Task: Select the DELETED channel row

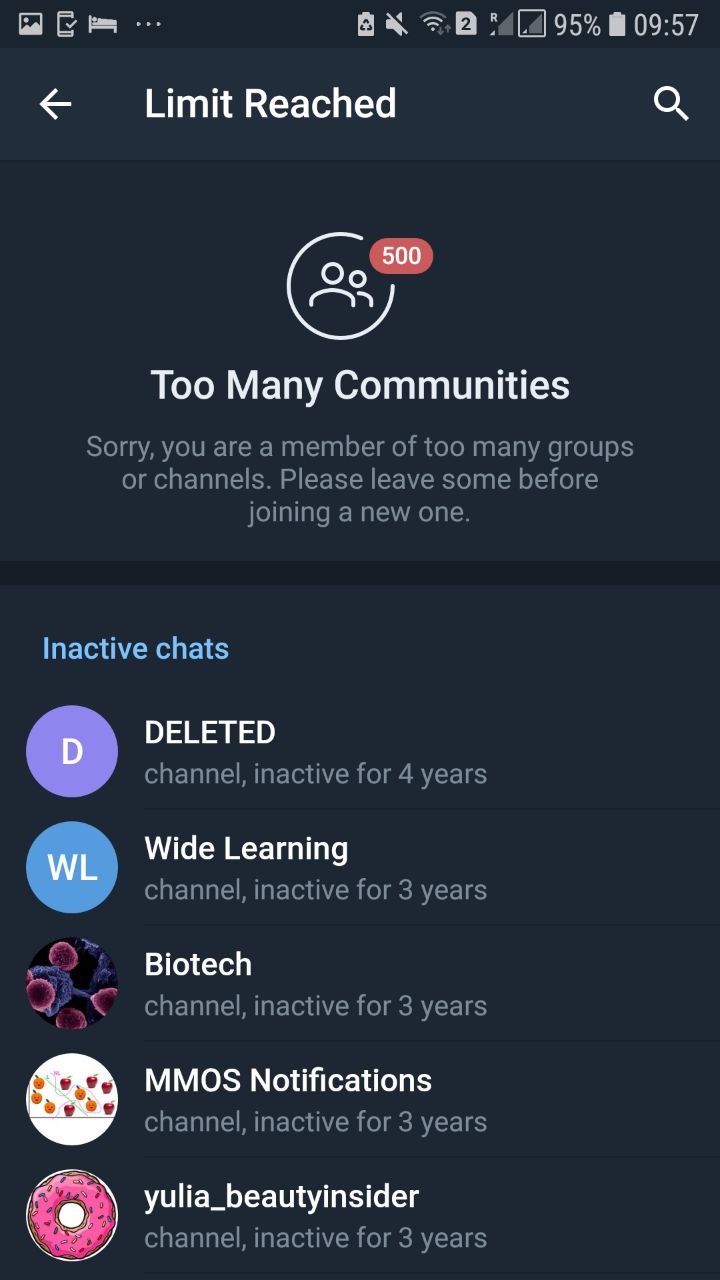Action: tap(360, 752)
